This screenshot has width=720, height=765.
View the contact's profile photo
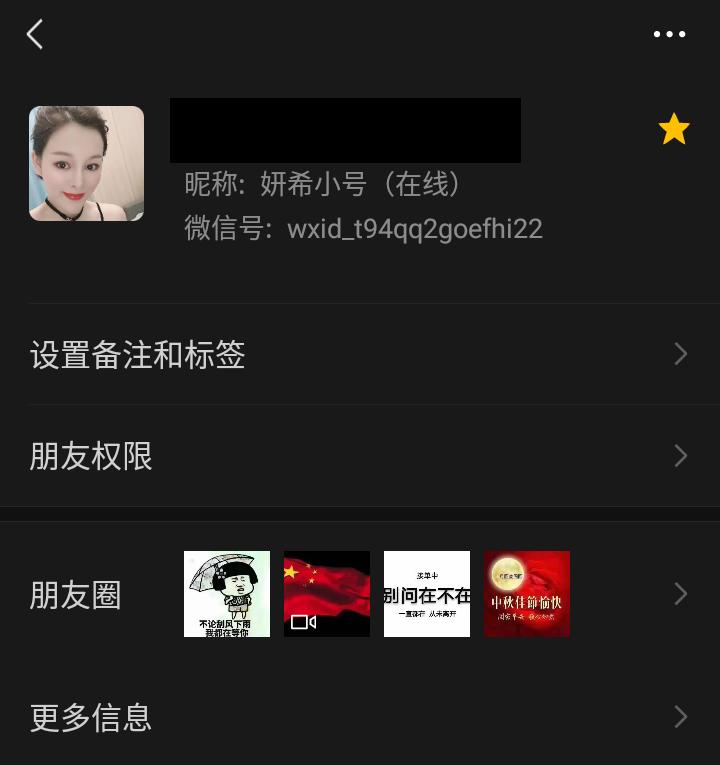pos(86,163)
